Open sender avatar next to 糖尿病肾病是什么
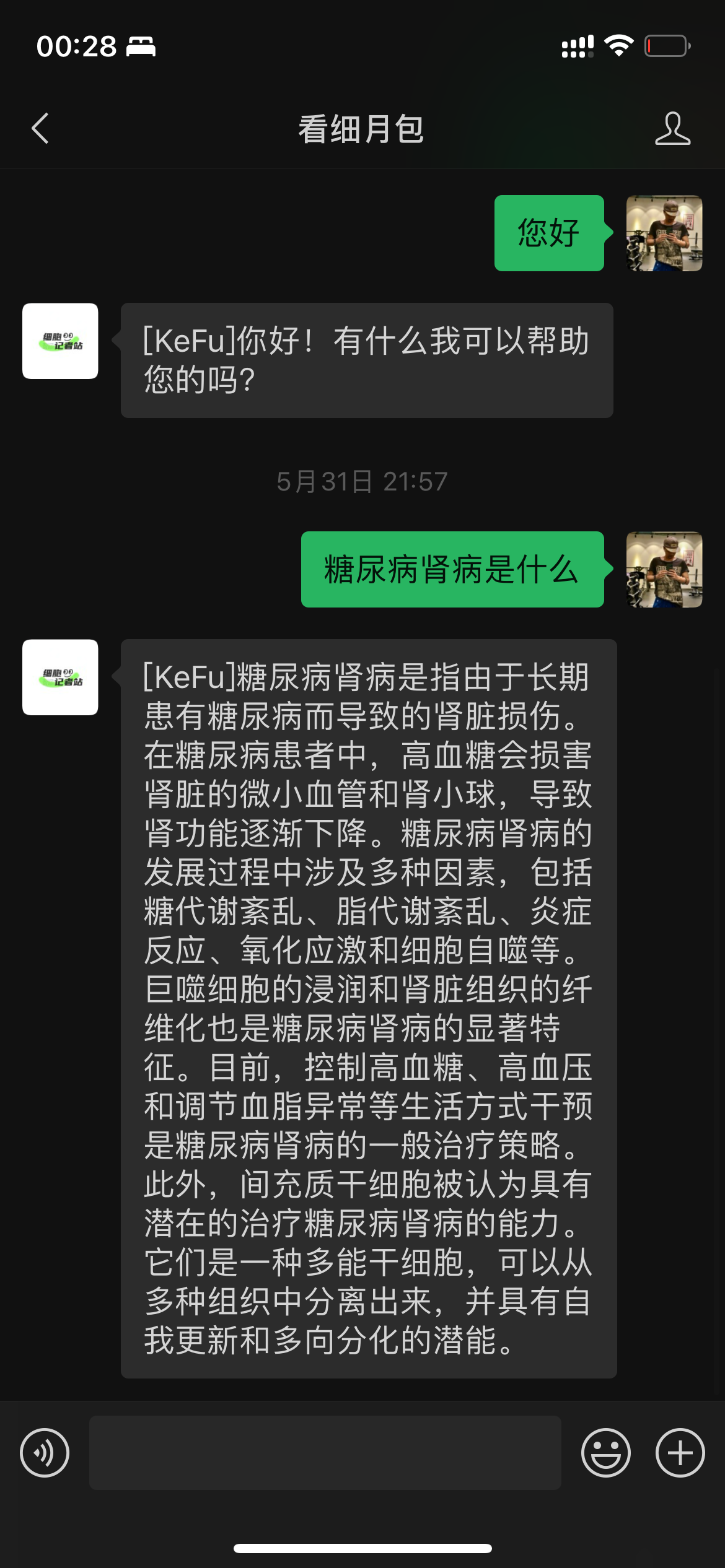 click(664, 570)
